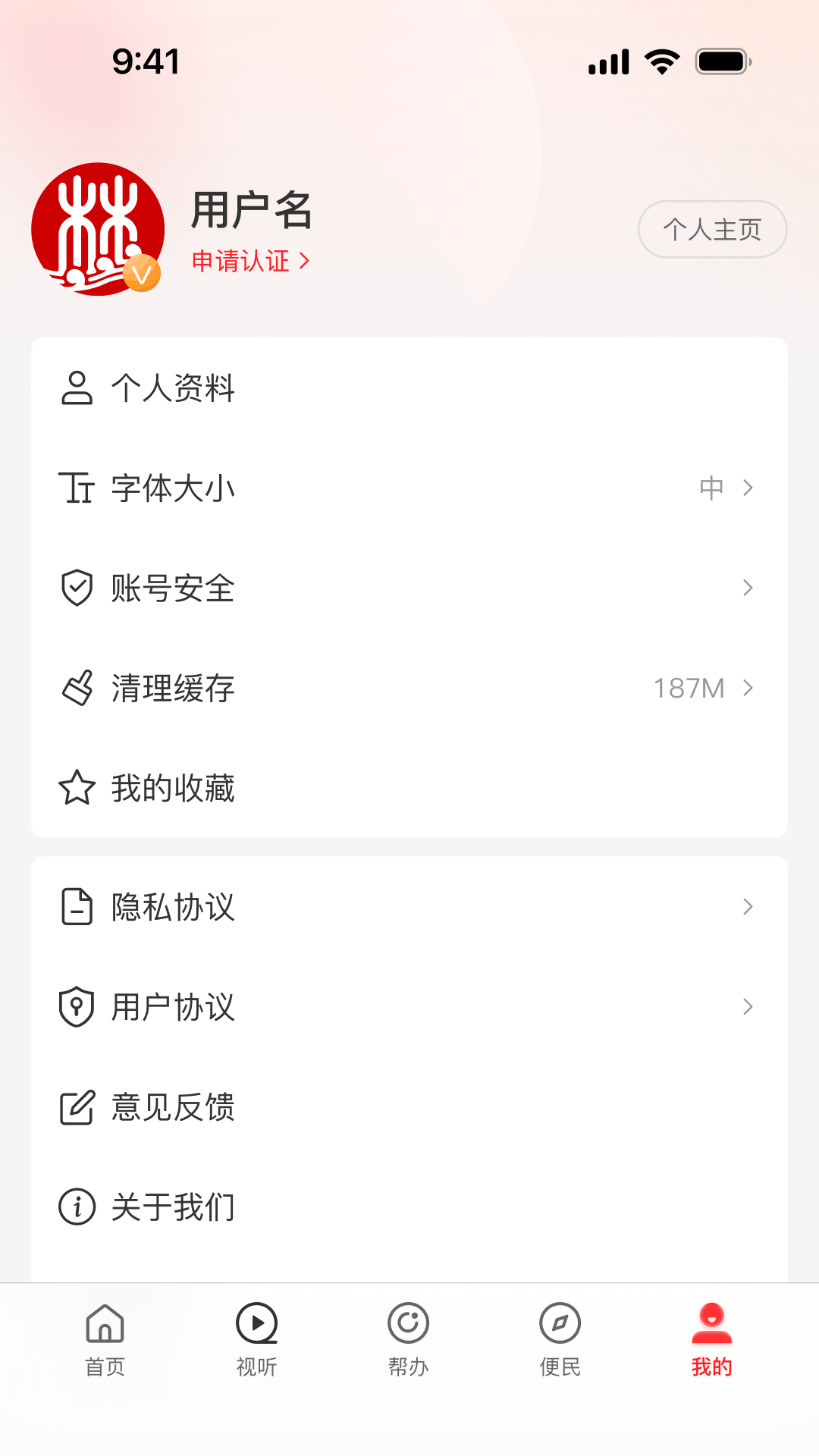Screen dimensions: 819x1456
Task: Open 个人资料 via the person icon
Action: (x=76, y=389)
